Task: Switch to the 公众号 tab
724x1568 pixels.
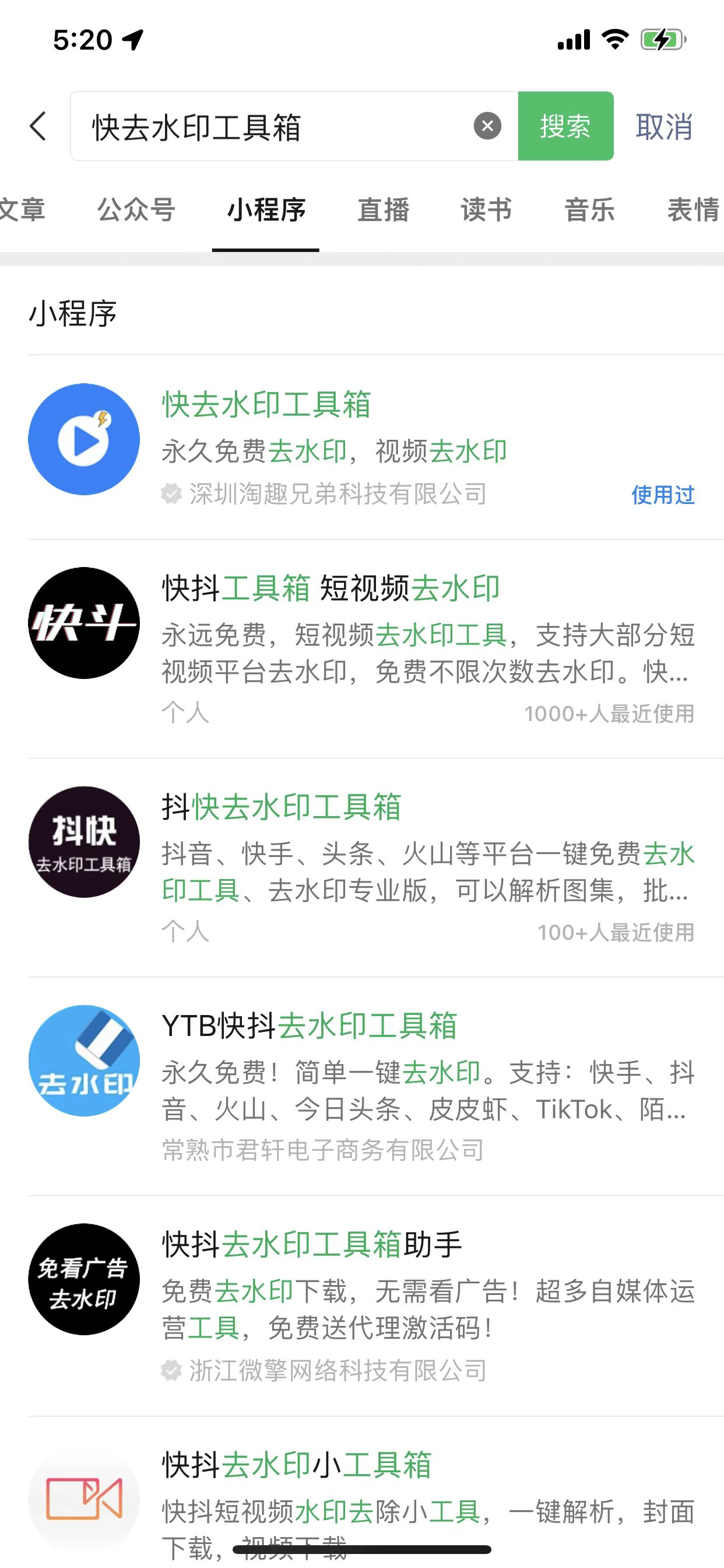Action: point(136,210)
